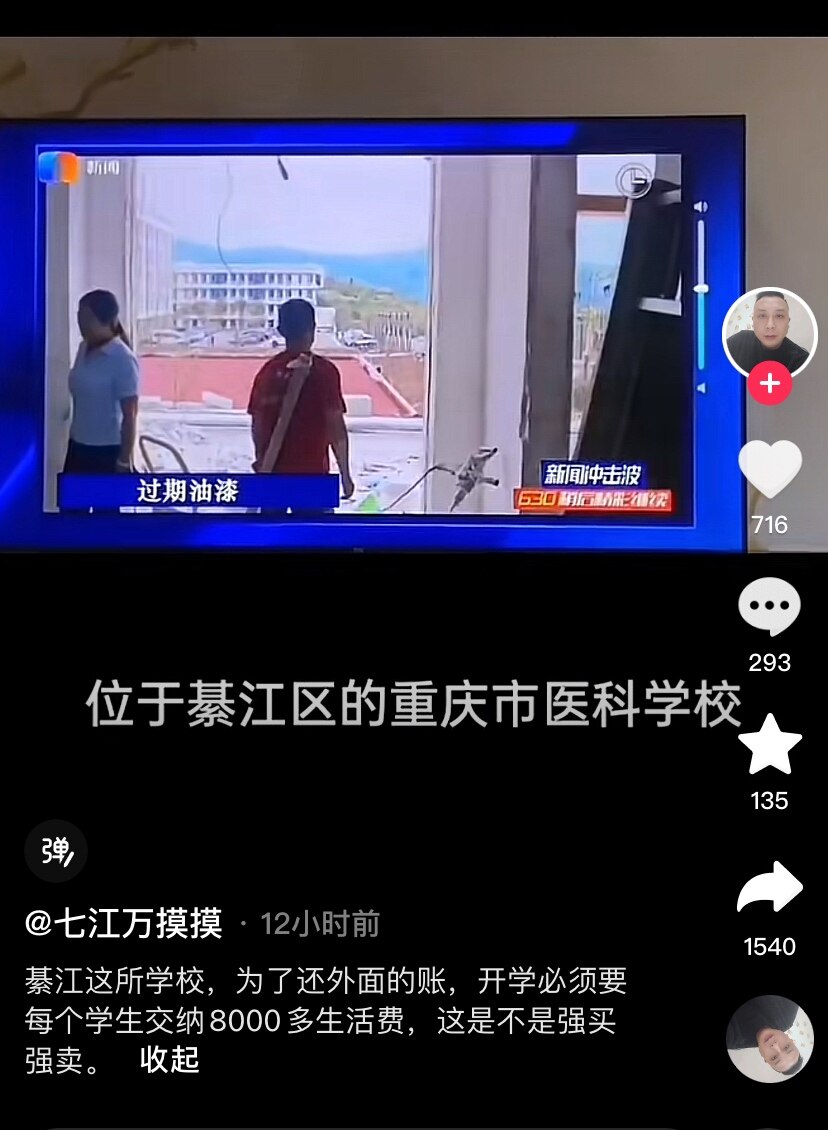Add this video to favorites
Screen dimensions: 828x1130
click(x=769, y=745)
